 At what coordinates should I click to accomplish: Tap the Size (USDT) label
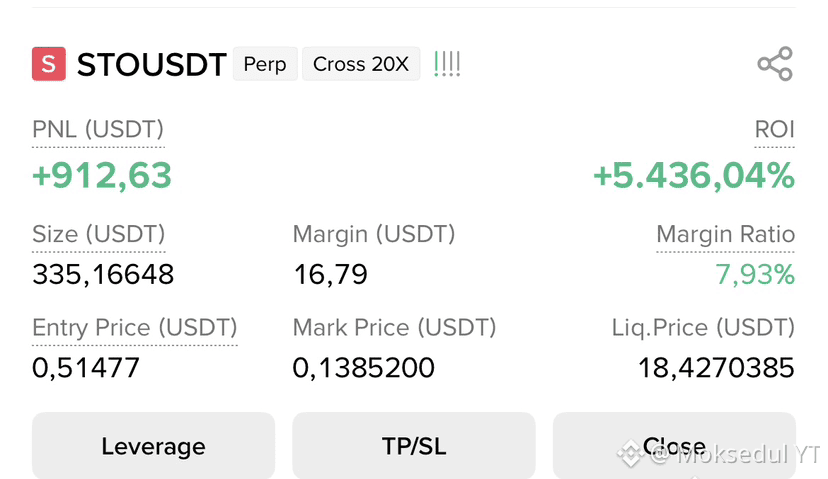click(x=98, y=235)
